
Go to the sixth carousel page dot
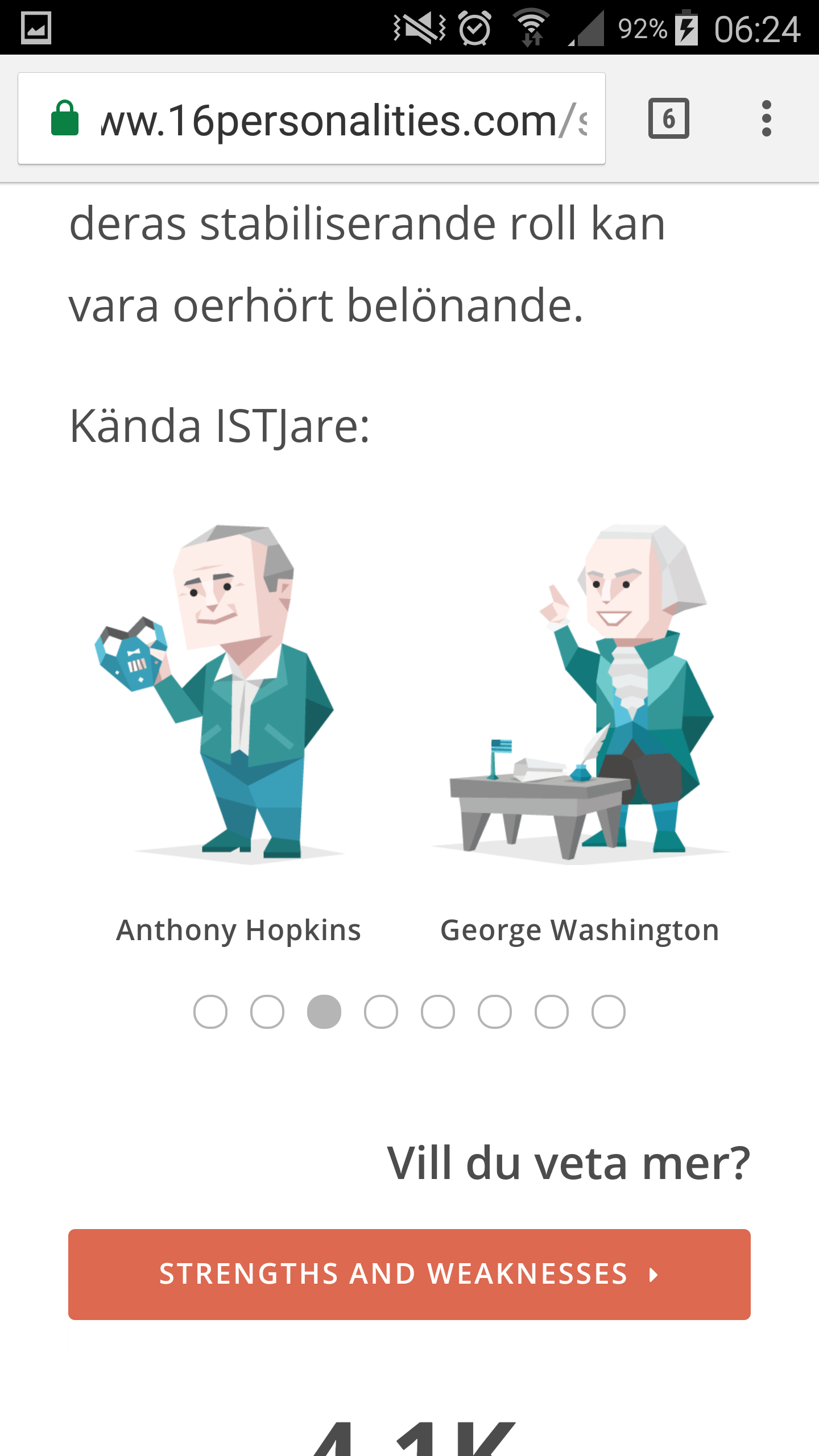point(495,1012)
